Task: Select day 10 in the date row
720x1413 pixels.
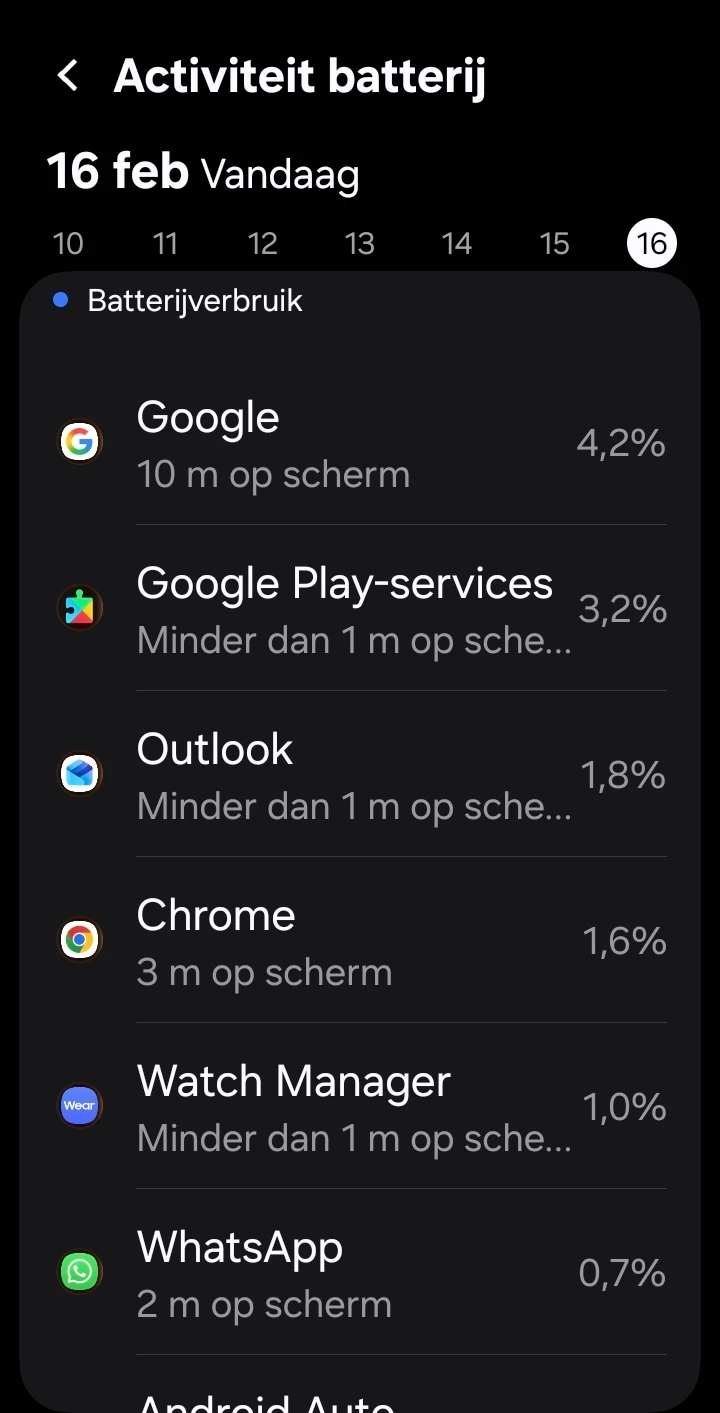Action: (68, 243)
